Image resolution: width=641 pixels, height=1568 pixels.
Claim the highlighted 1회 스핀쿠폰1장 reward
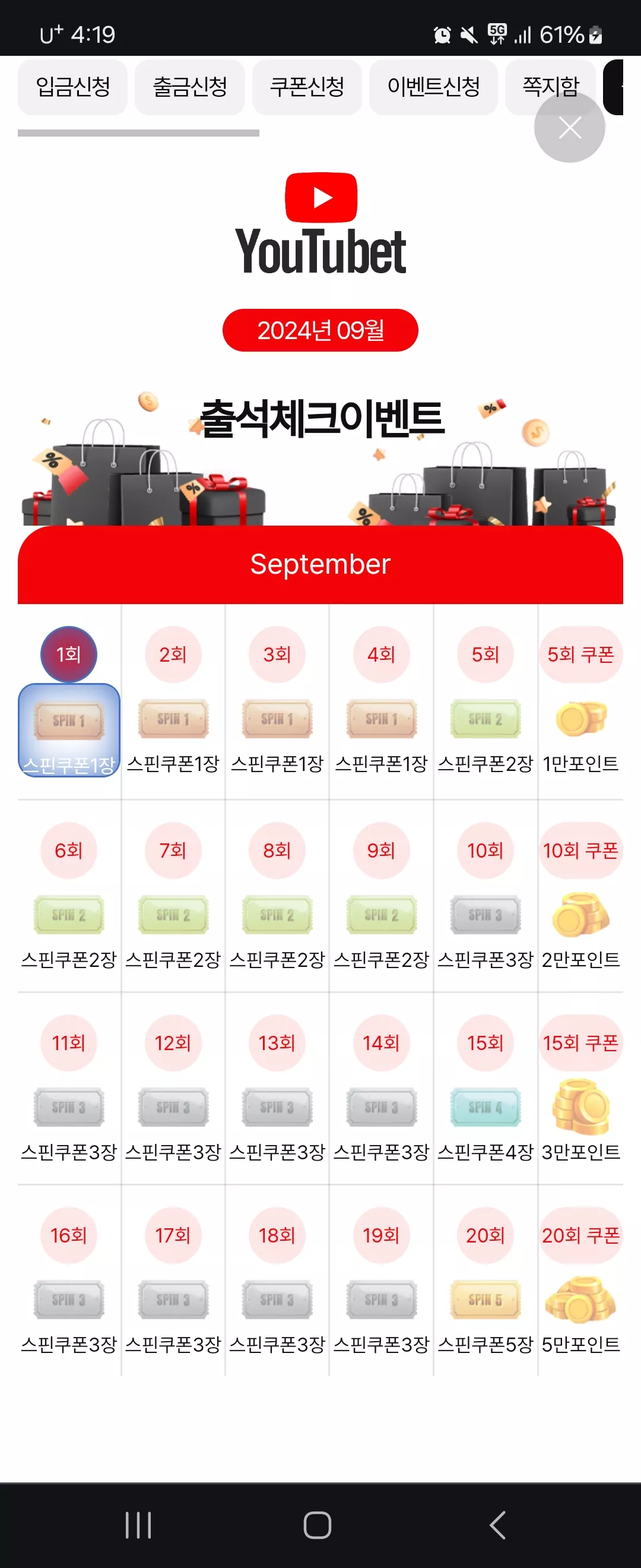[69, 730]
